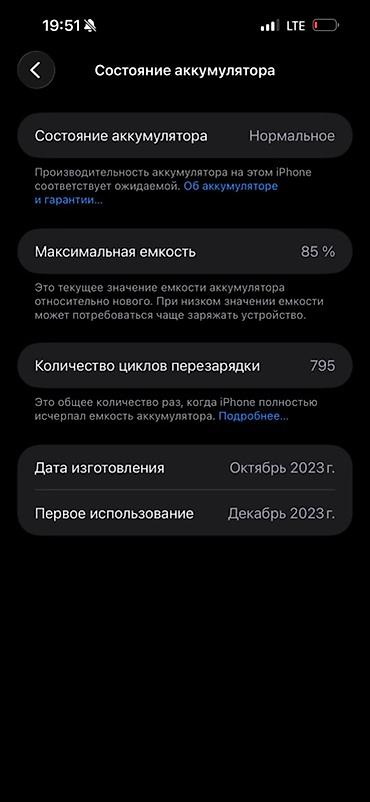The height and width of the screenshot is (802, 370).
Task: Go back from the battery health screen
Action: [x=36, y=70]
